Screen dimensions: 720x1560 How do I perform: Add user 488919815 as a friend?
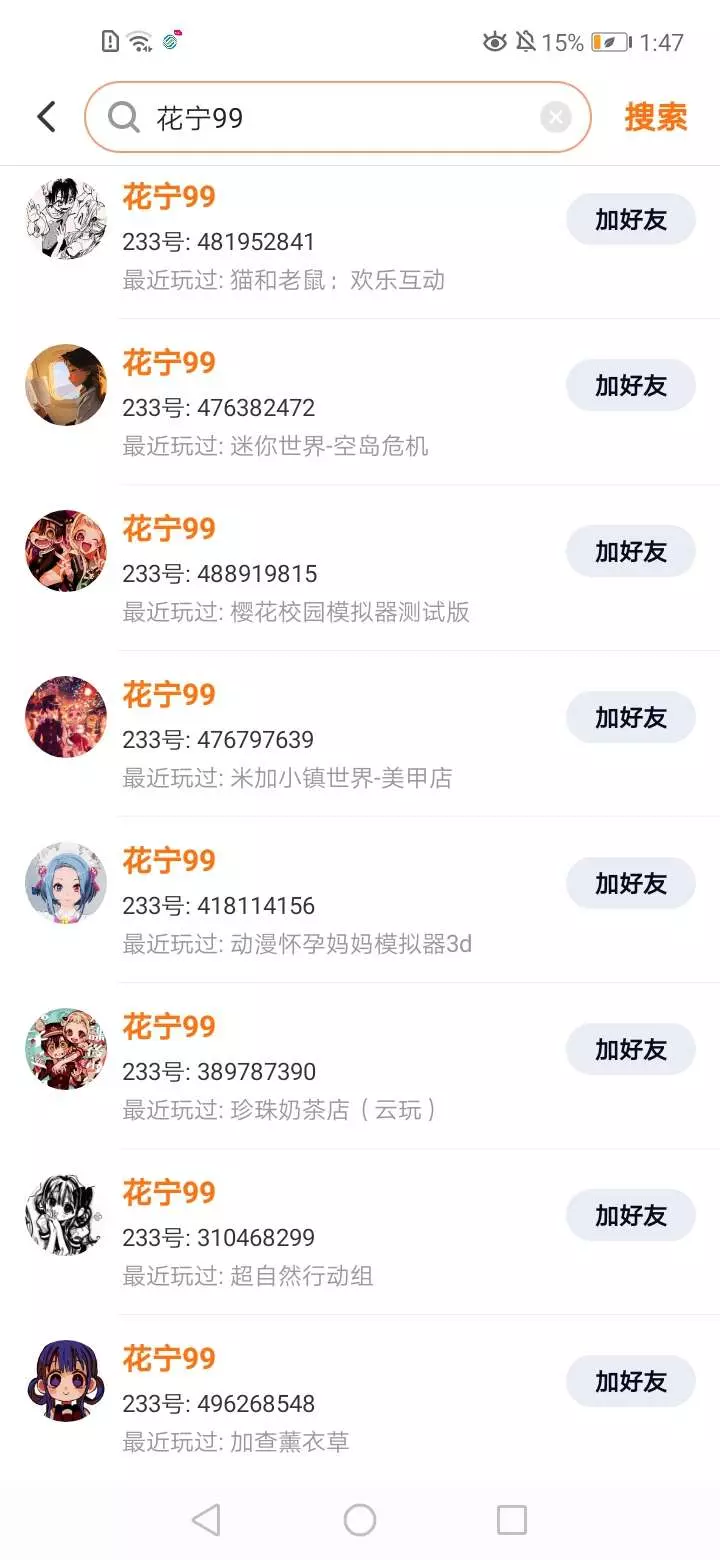pos(631,551)
